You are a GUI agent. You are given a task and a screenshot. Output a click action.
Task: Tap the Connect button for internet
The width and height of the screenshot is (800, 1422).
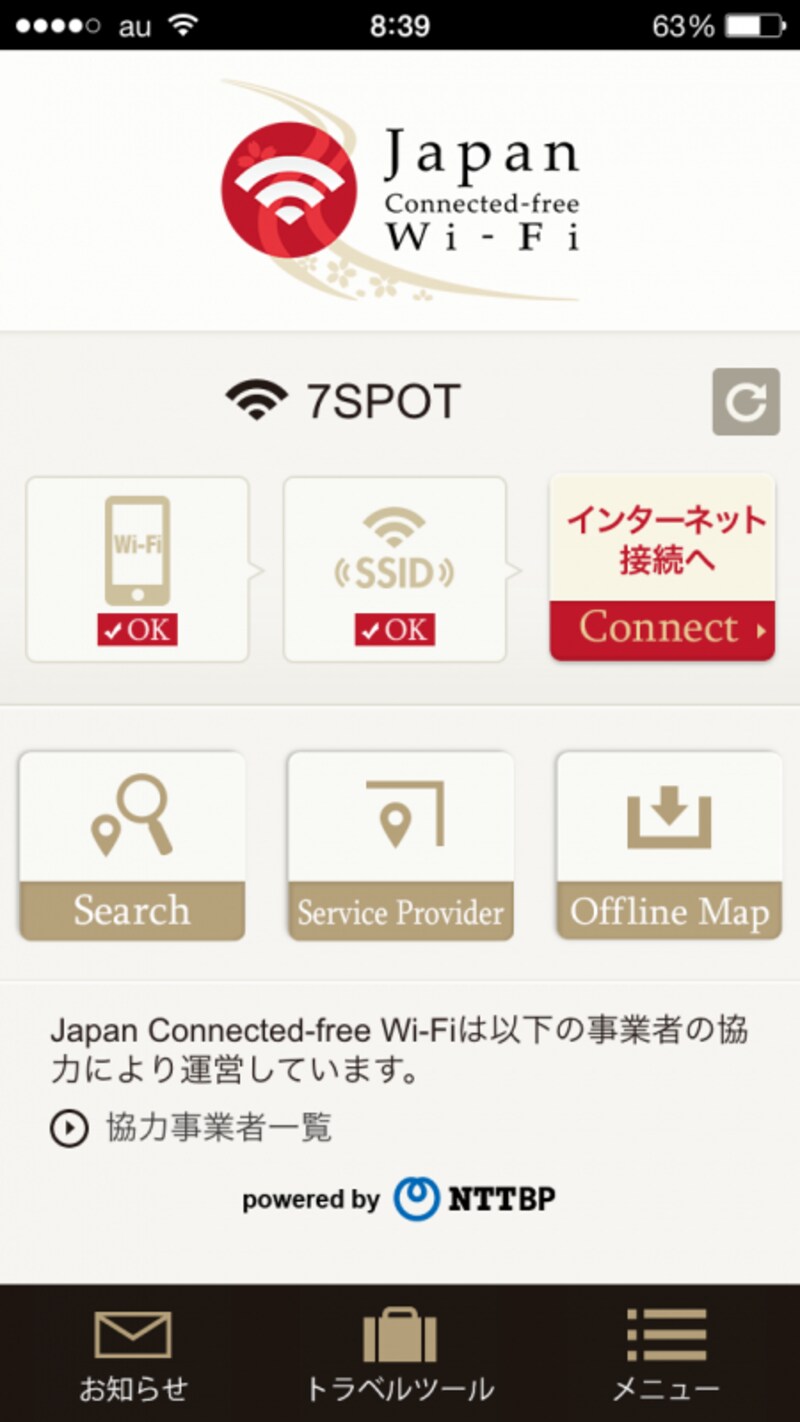662,567
